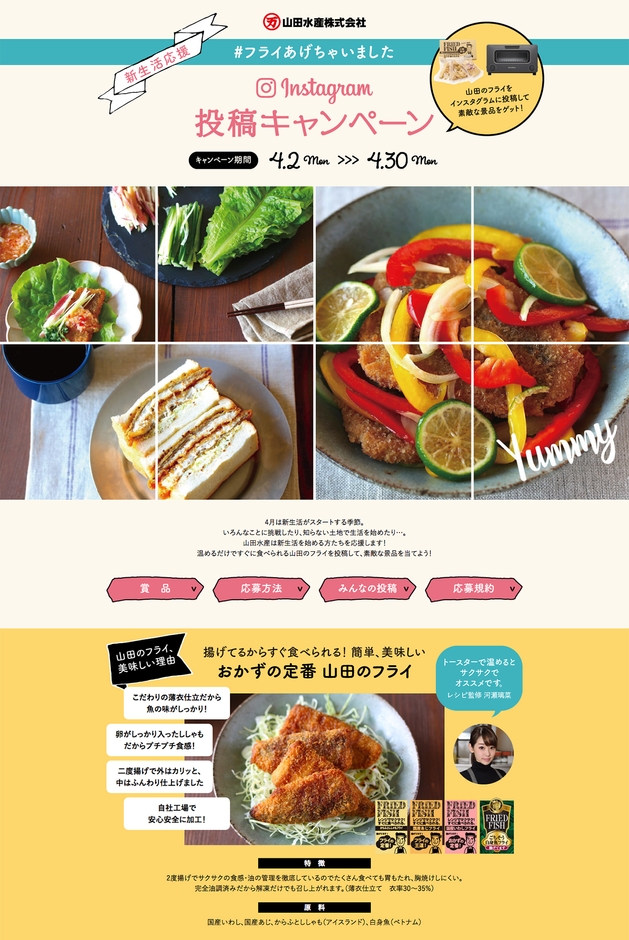View the みんなの投稿 section
The width and height of the screenshot is (629, 940).
tap(368, 590)
